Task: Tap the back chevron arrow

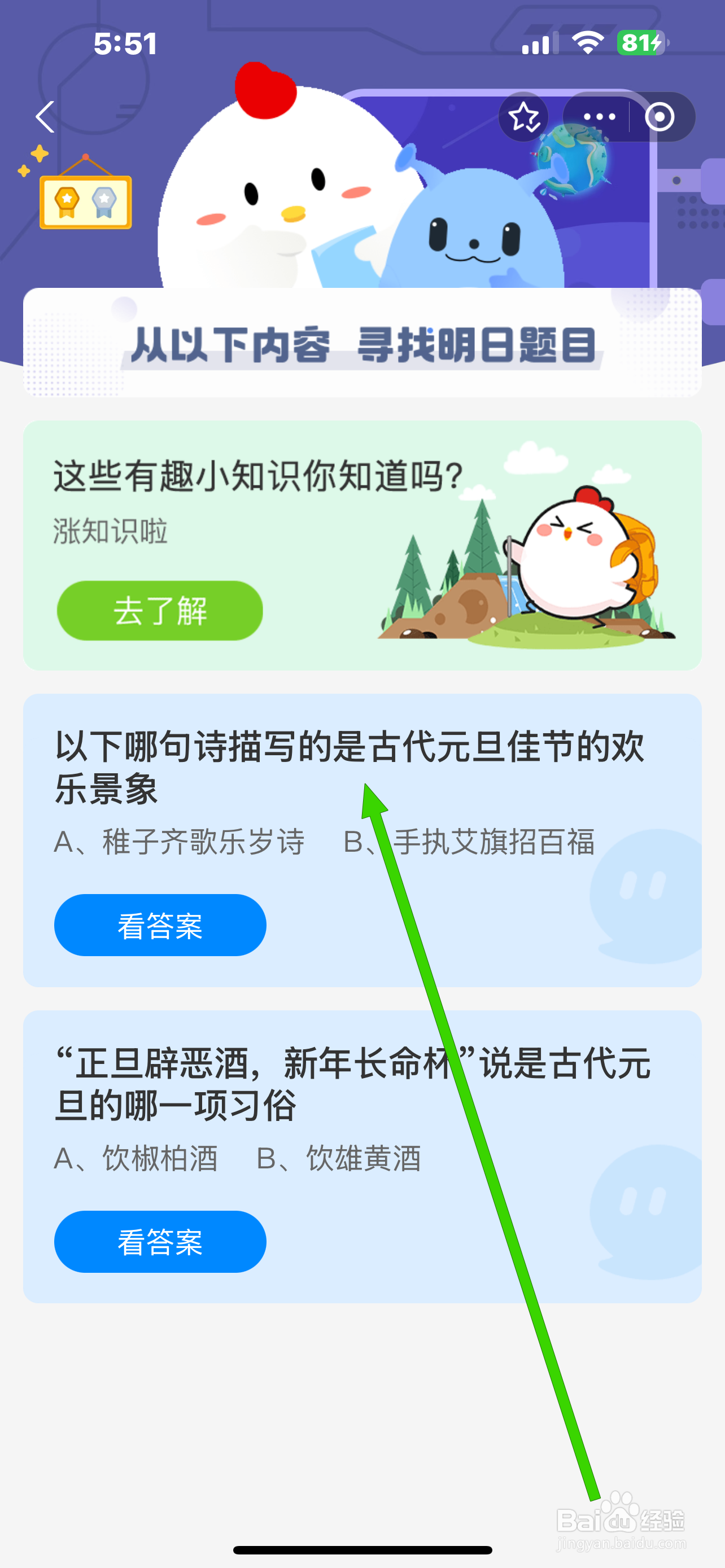Action: 44,117
